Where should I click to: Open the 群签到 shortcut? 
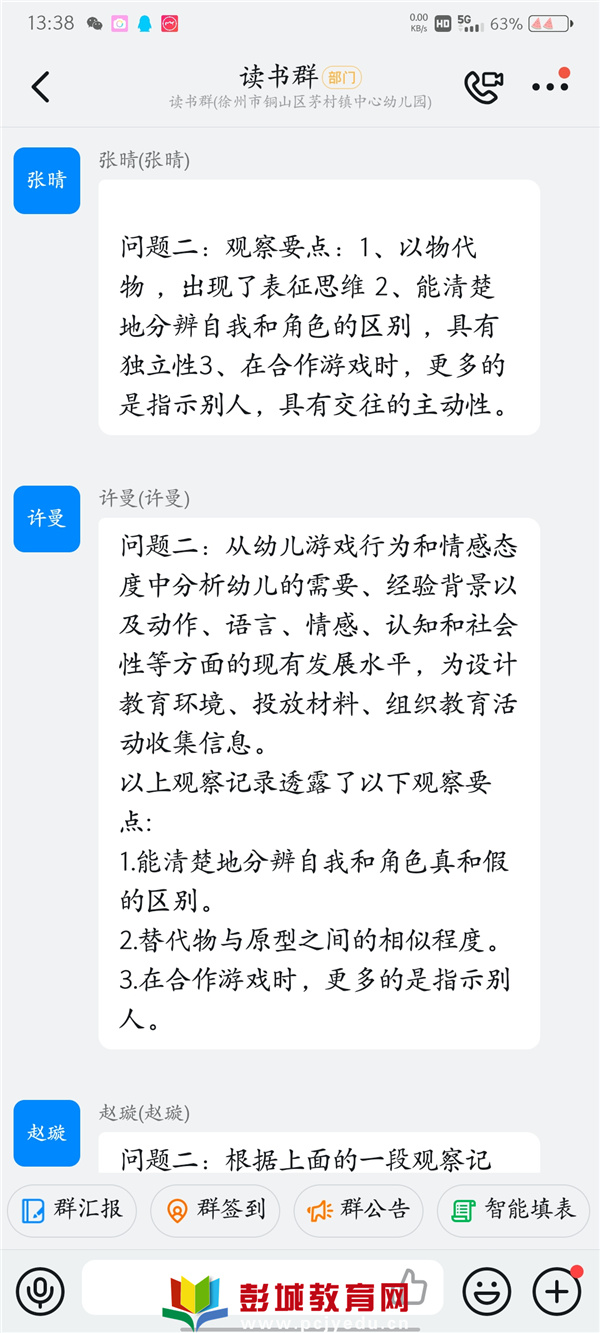point(215,1210)
